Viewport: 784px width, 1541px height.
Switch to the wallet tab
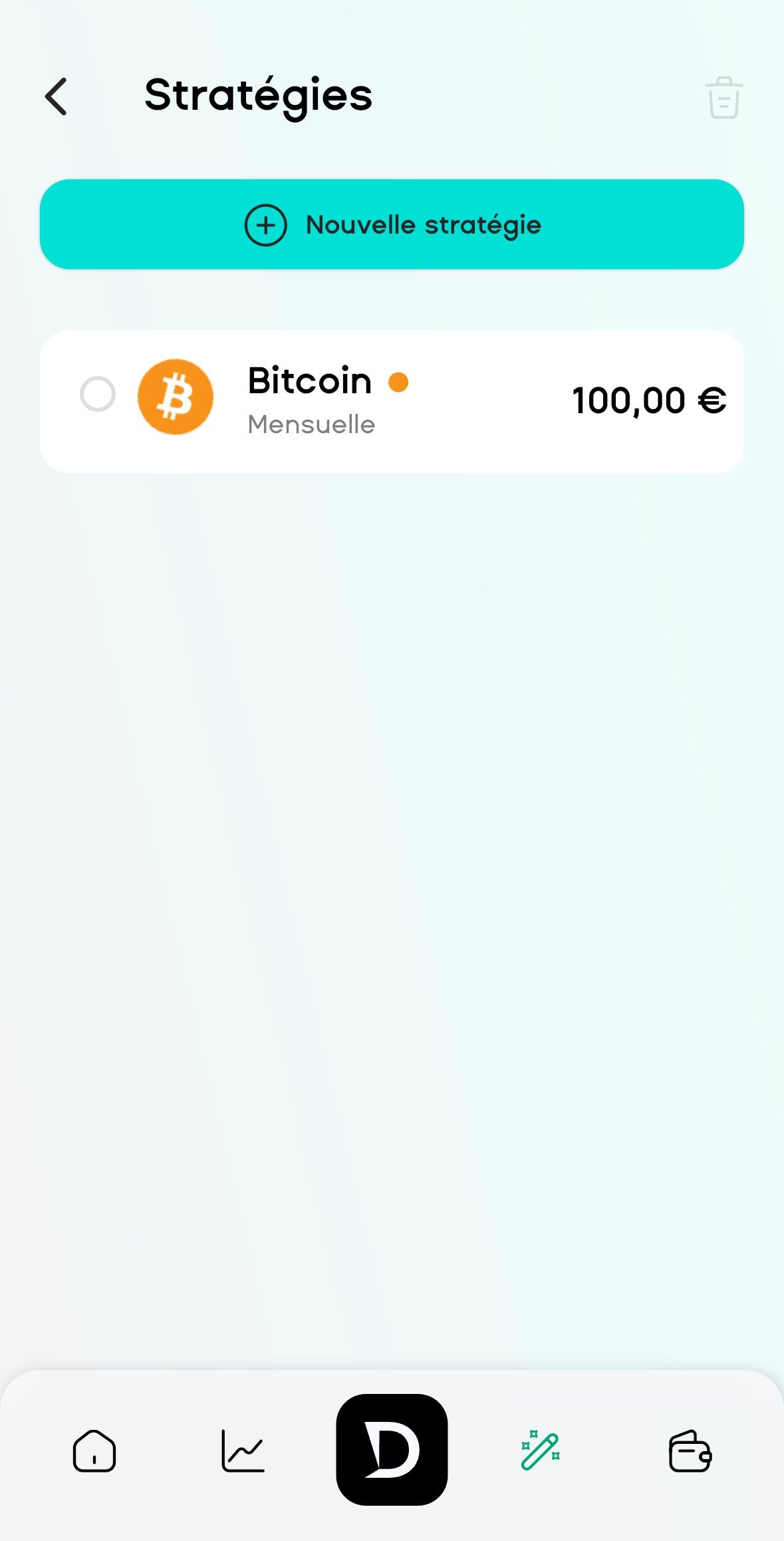[690, 1451]
